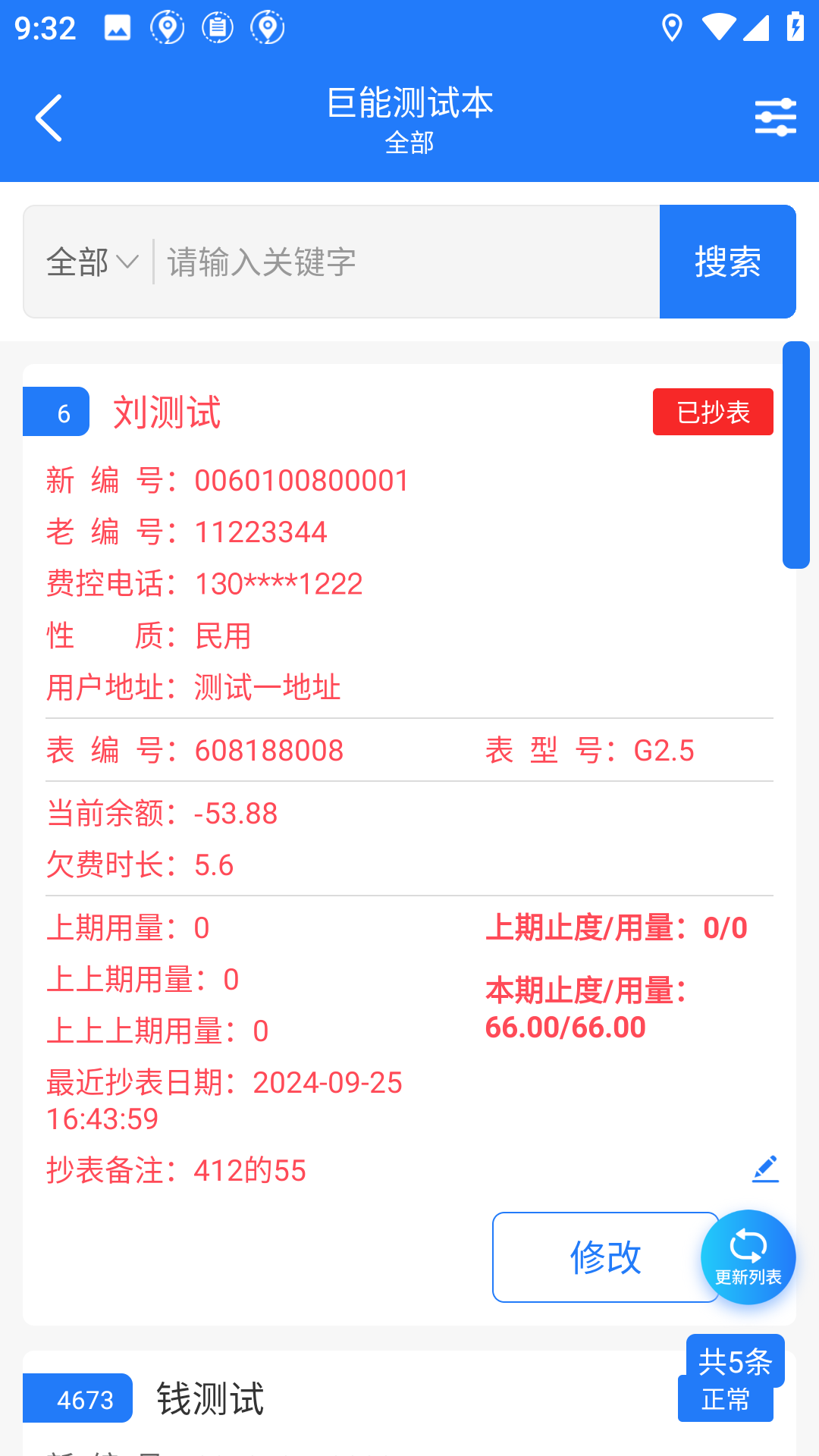819x1456 pixels.
Task: Tap 修改 on the 刘测试 record
Action: point(605,1257)
